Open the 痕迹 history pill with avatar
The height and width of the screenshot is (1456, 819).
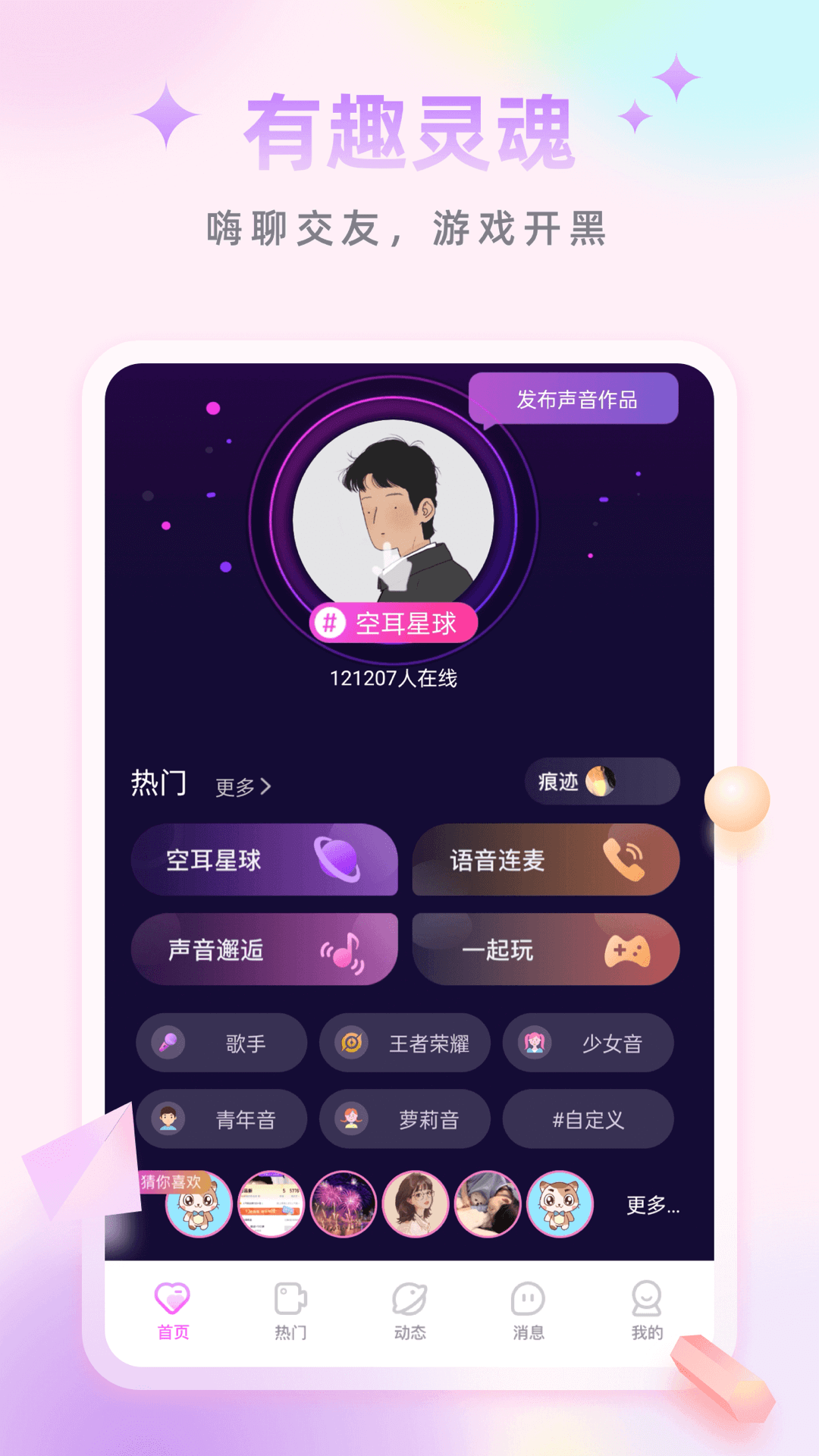[601, 782]
